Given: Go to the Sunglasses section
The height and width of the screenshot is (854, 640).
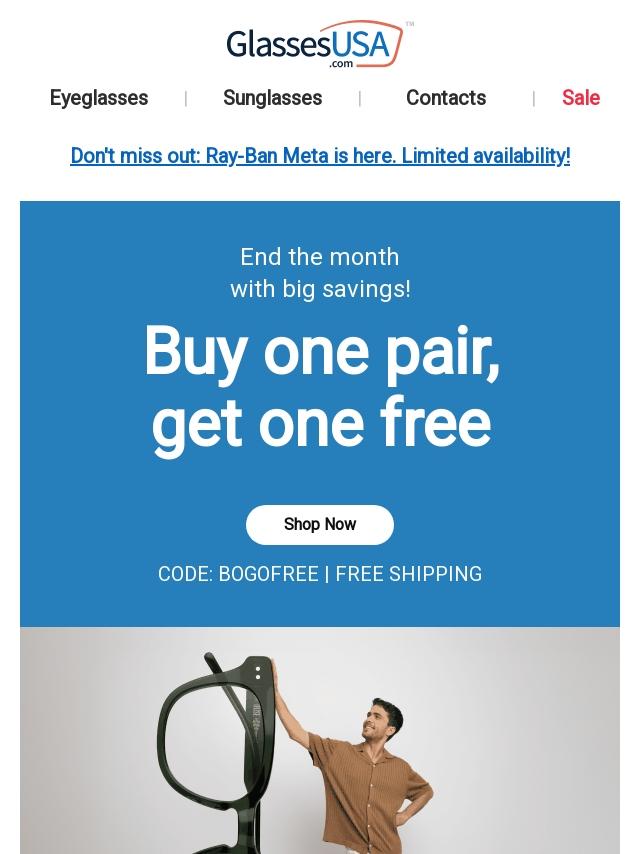Looking at the screenshot, I should tap(272, 98).
